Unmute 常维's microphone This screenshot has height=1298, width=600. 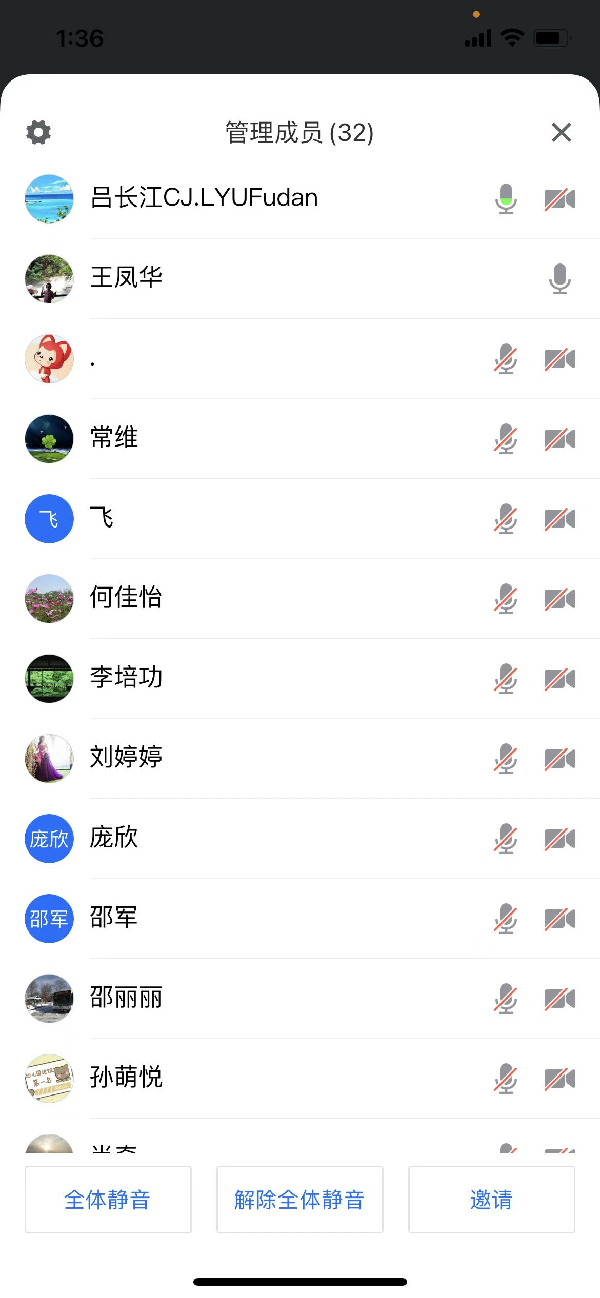[x=507, y=438]
